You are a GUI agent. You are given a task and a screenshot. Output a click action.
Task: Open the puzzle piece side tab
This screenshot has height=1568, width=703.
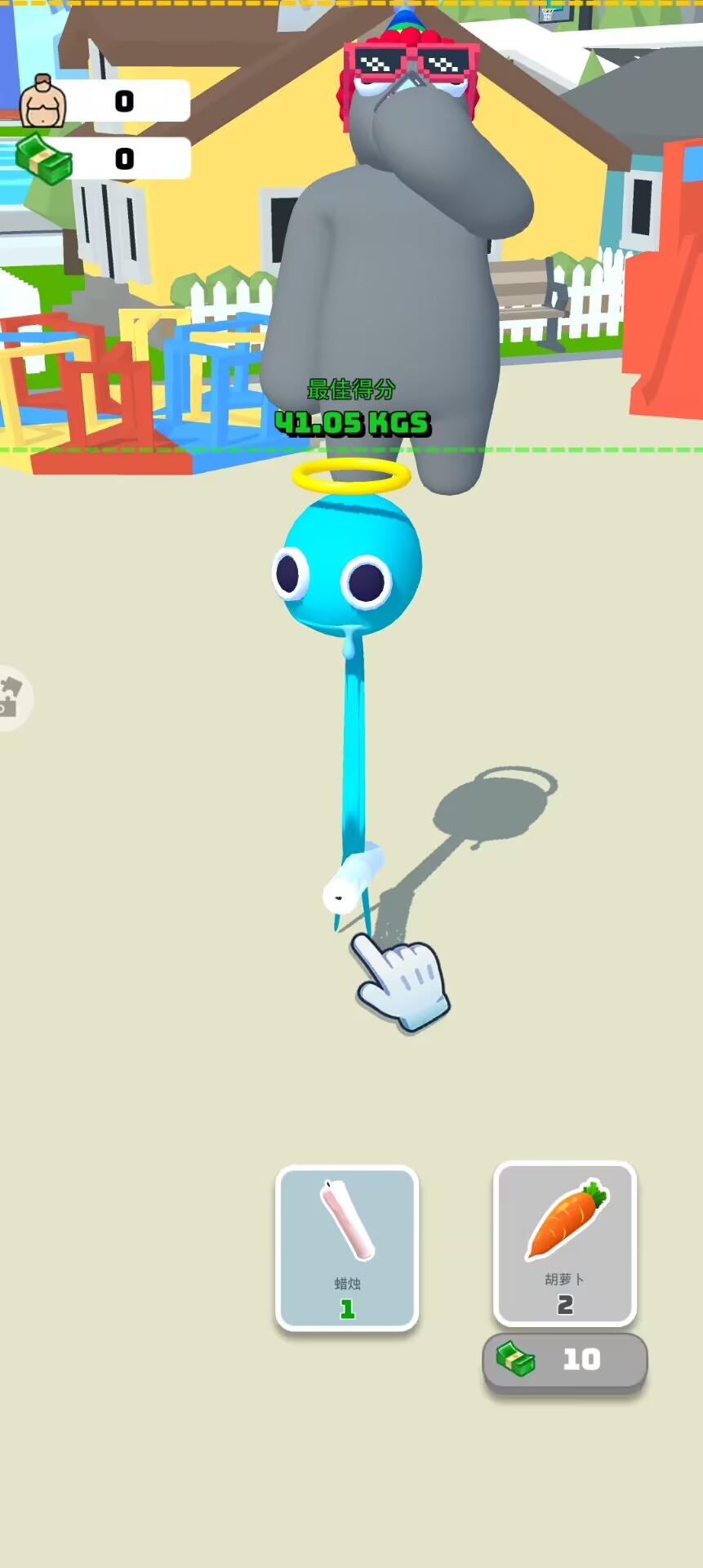point(12,697)
